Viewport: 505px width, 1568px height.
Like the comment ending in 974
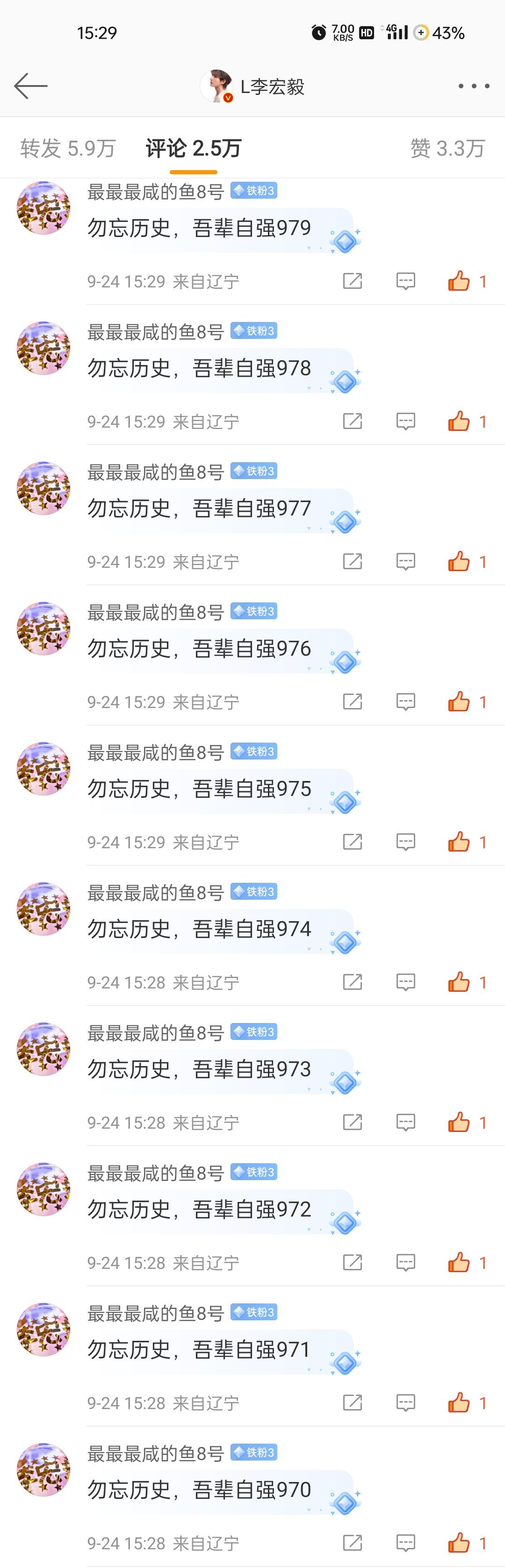click(x=459, y=982)
